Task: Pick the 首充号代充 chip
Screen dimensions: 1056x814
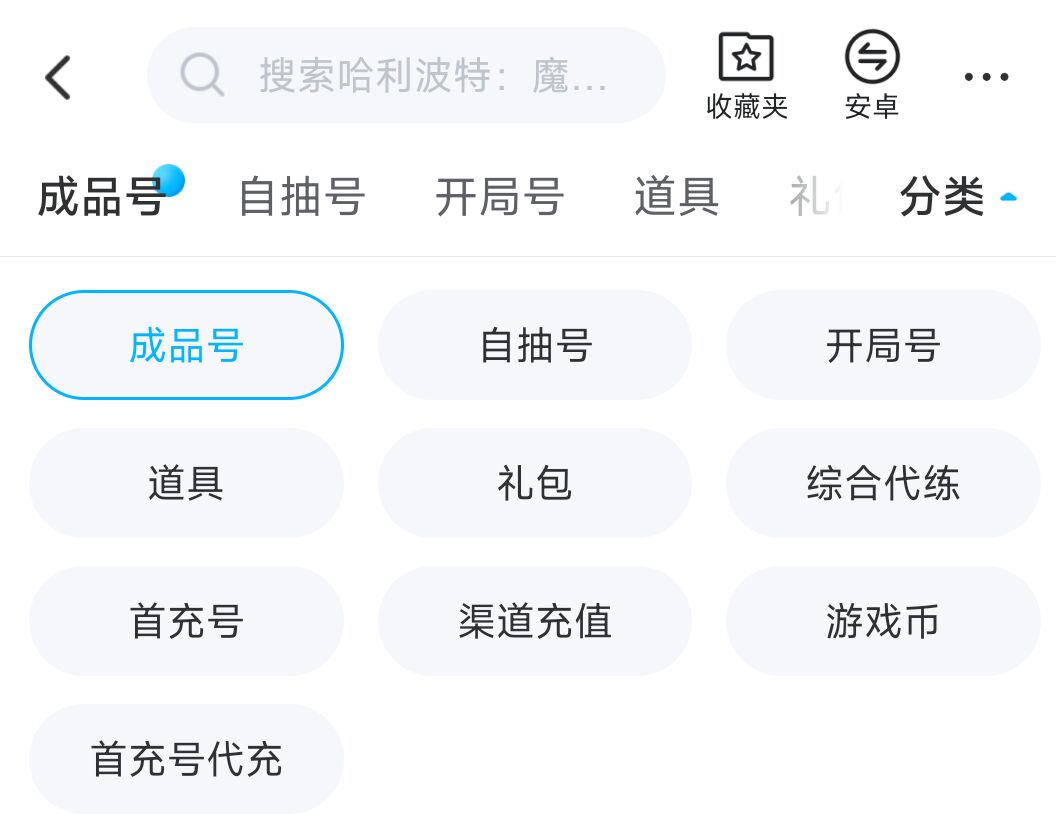Action: (186, 759)
